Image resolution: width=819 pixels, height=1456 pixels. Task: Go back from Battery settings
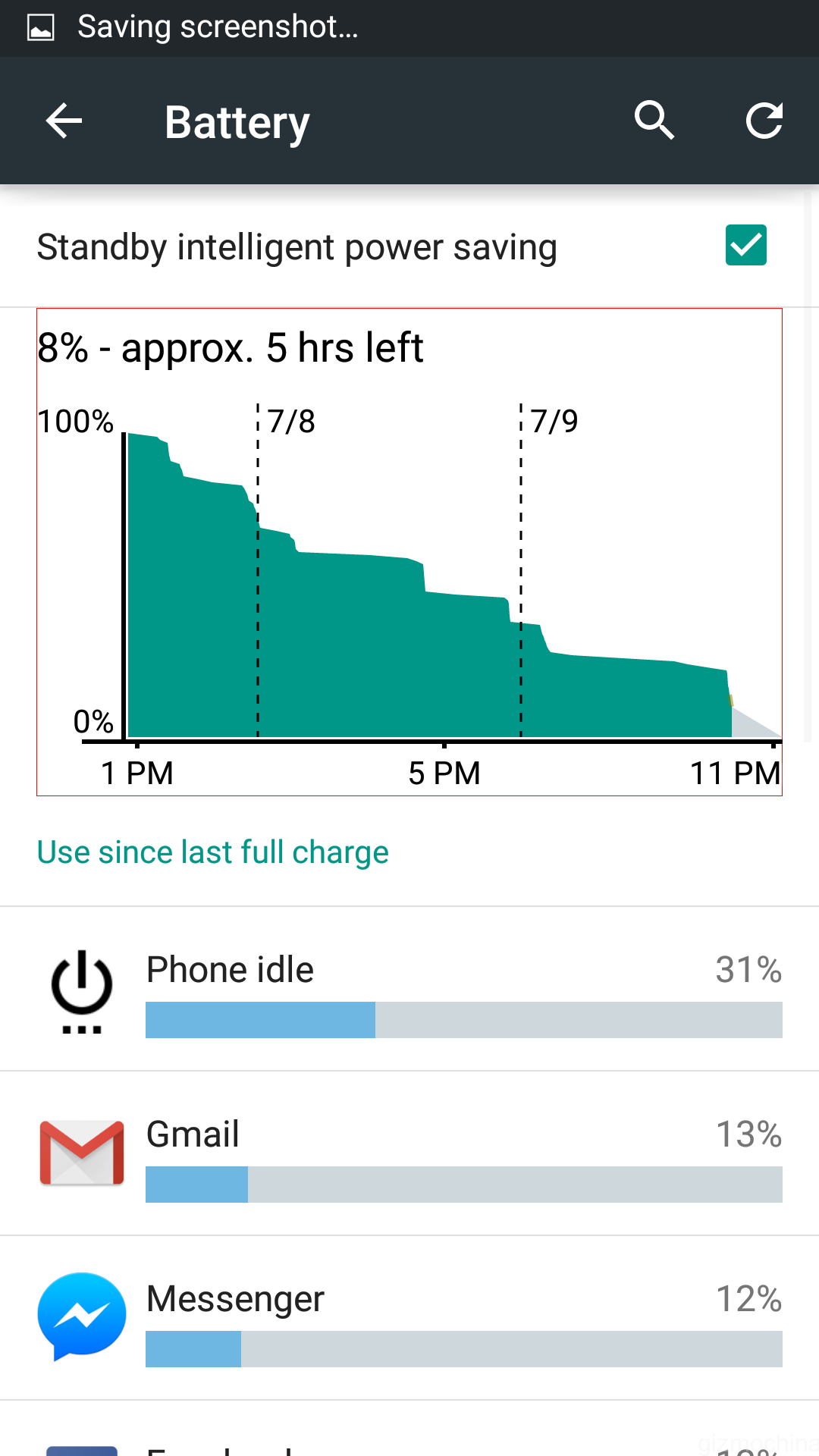point(64,121)
